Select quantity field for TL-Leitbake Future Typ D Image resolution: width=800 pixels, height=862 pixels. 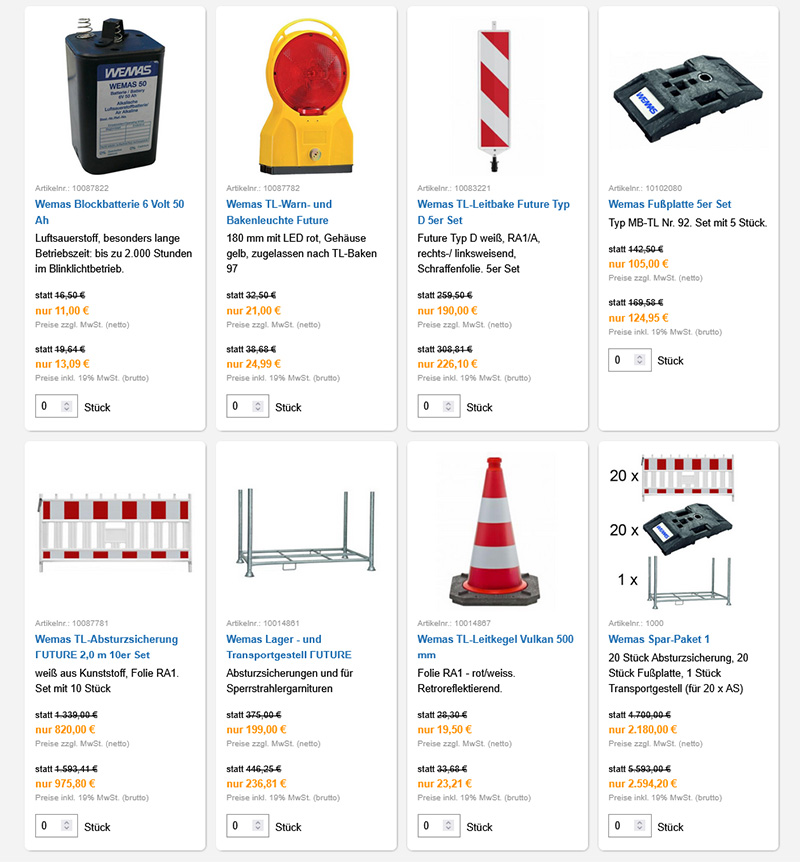click(431, 407)
